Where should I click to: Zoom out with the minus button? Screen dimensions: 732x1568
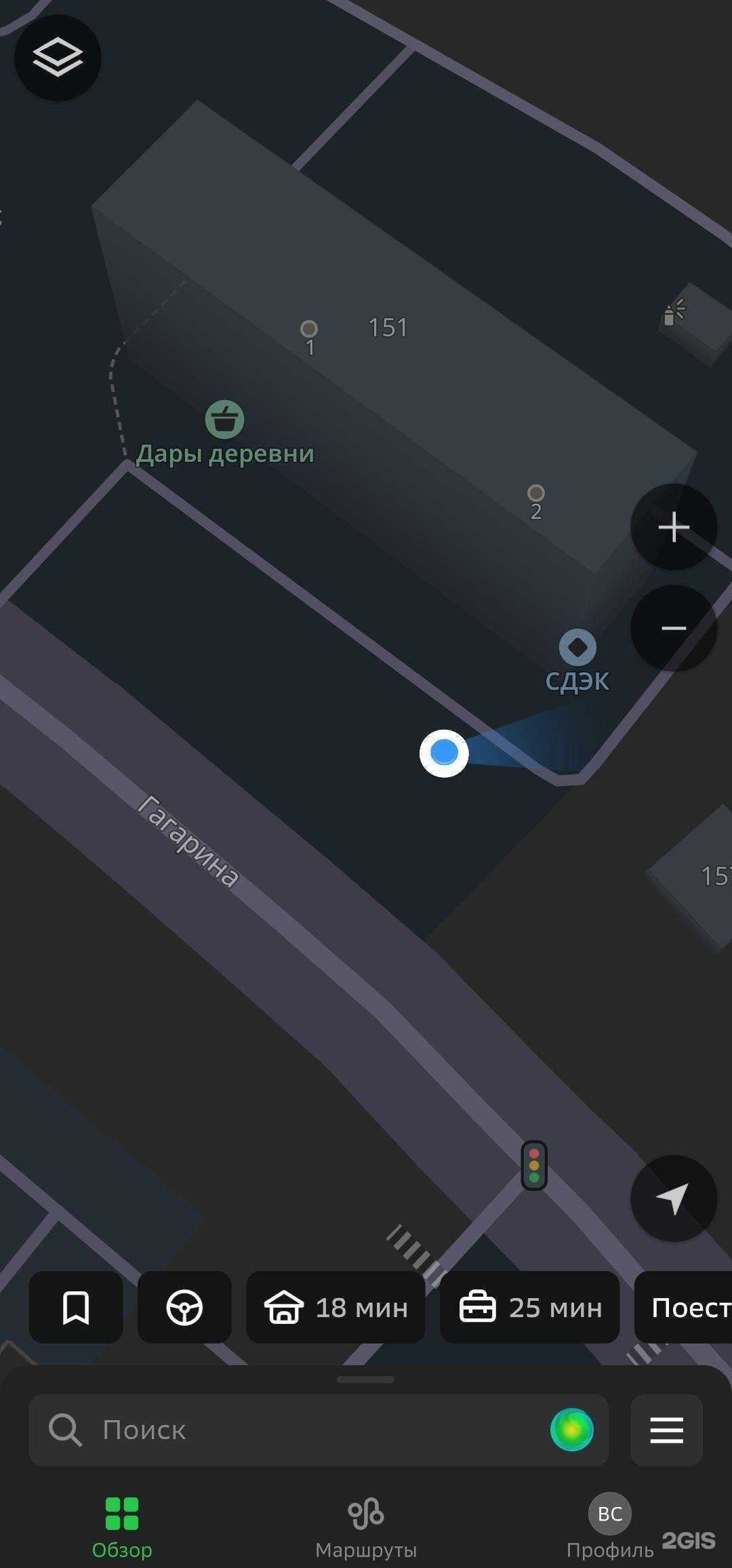click(x=673, y=628)
